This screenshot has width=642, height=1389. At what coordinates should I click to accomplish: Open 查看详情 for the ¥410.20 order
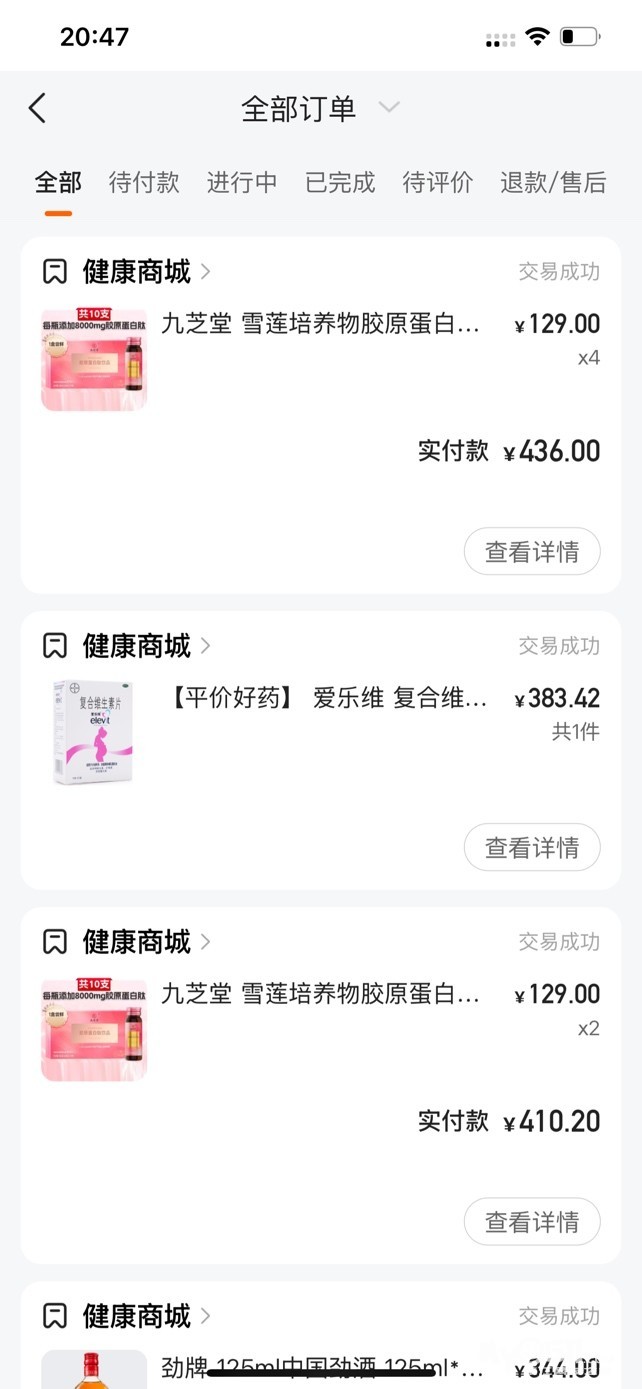pos(532,1222)
